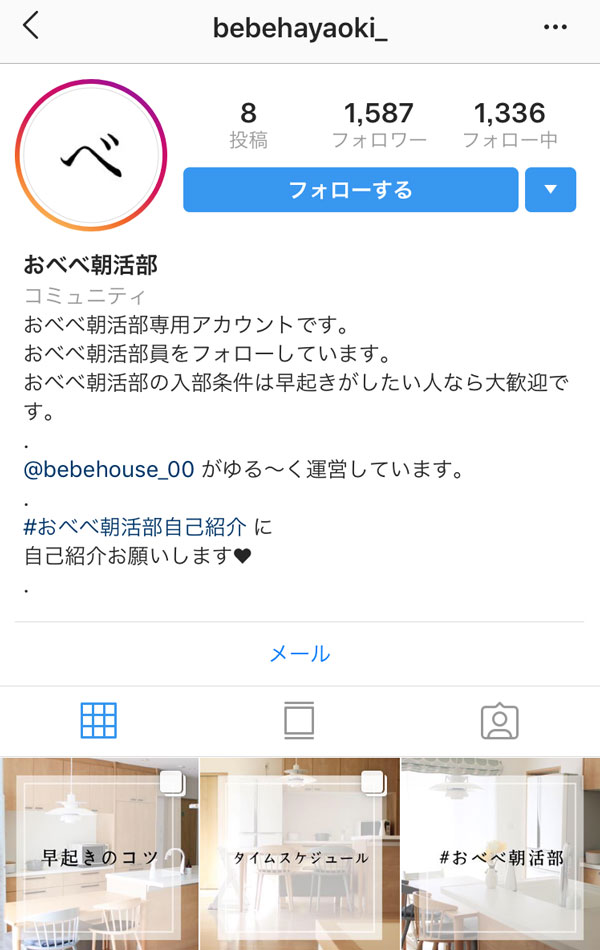Open hashtag #おべべ朝活部自己紹介
This screenshot has width=600, height=950.
[135, 526]
